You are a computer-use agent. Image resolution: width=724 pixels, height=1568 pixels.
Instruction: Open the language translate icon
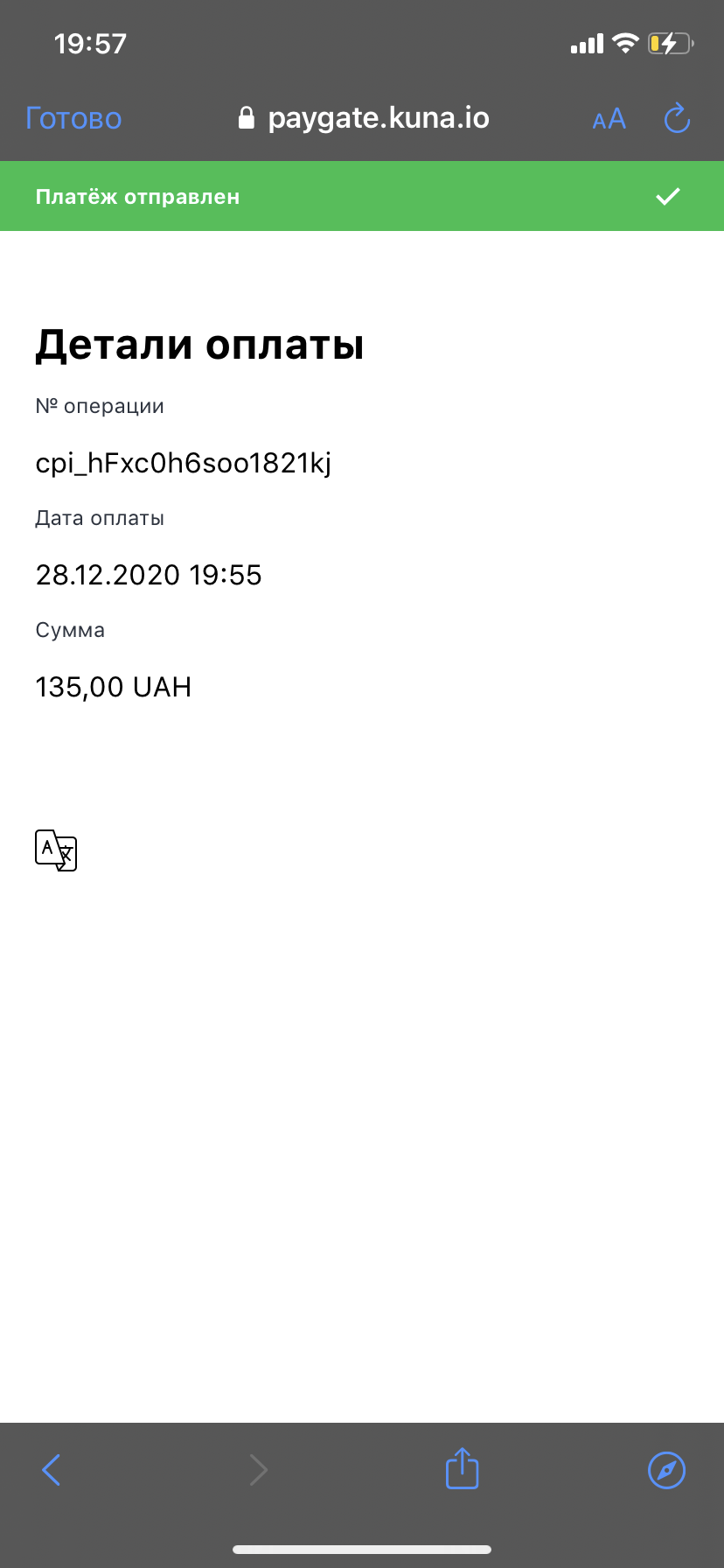(56, 850)
